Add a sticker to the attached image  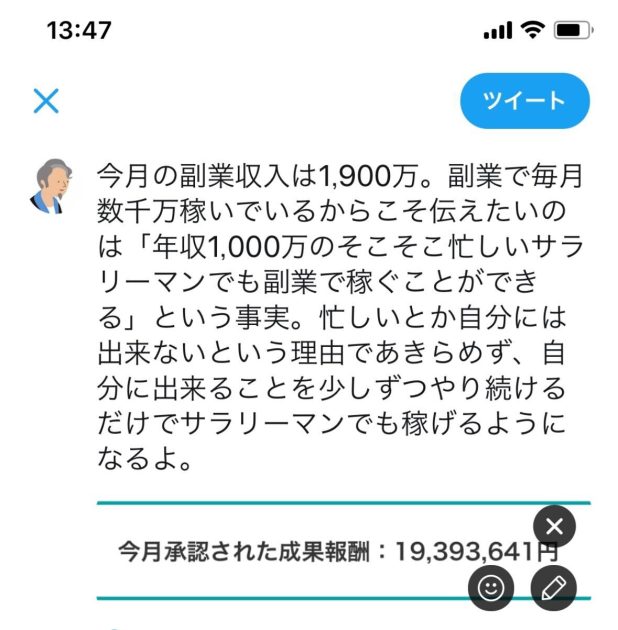(x=491, y=588)
